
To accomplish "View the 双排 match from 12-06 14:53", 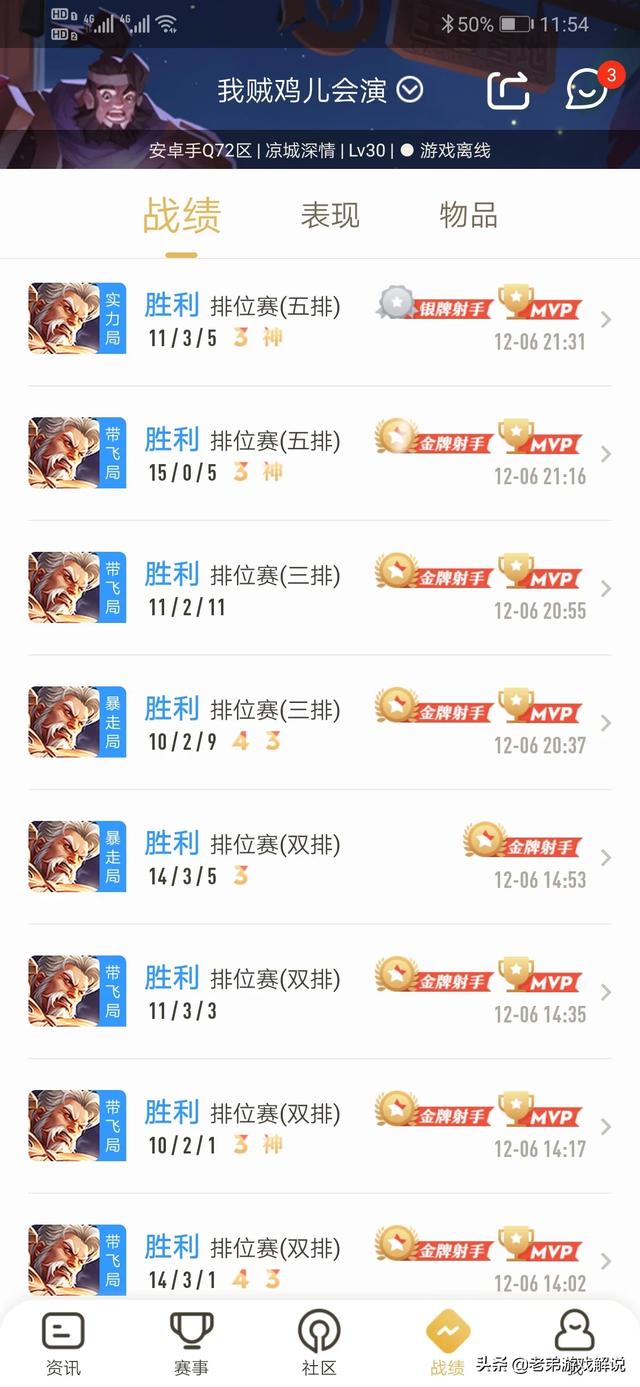I will pyautogui.click(x=320, y=858).
